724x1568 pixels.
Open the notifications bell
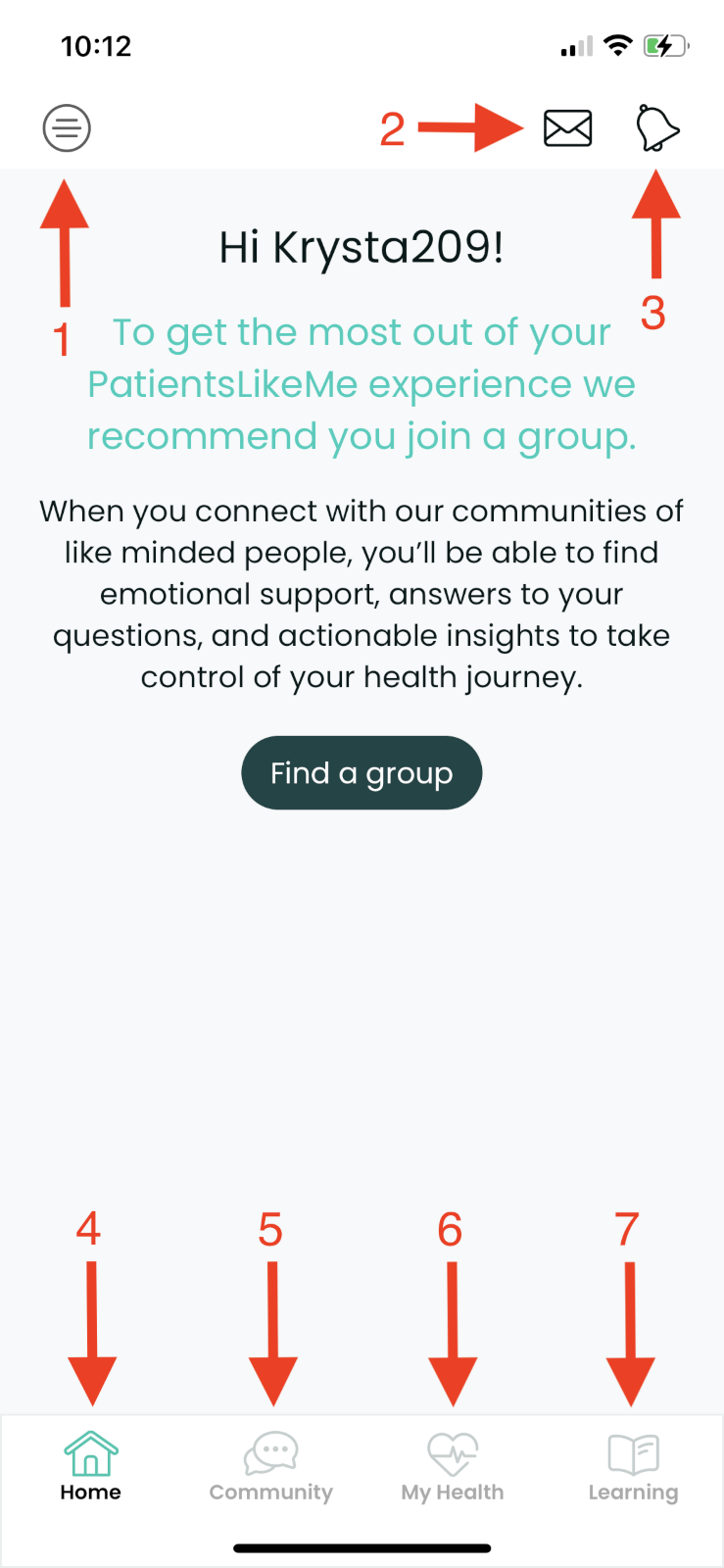[657, 128]
